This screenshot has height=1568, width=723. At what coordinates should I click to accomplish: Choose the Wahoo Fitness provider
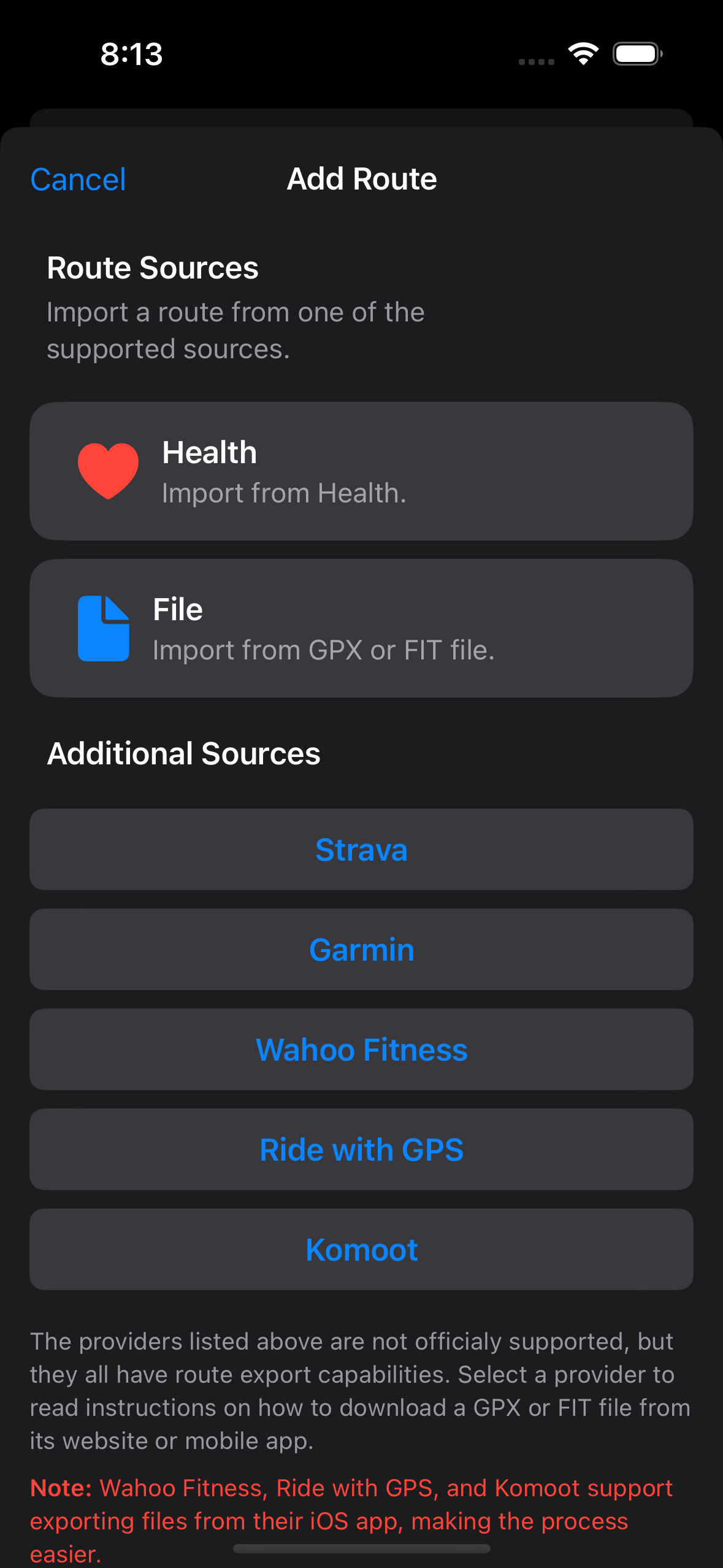[361, 1050]
